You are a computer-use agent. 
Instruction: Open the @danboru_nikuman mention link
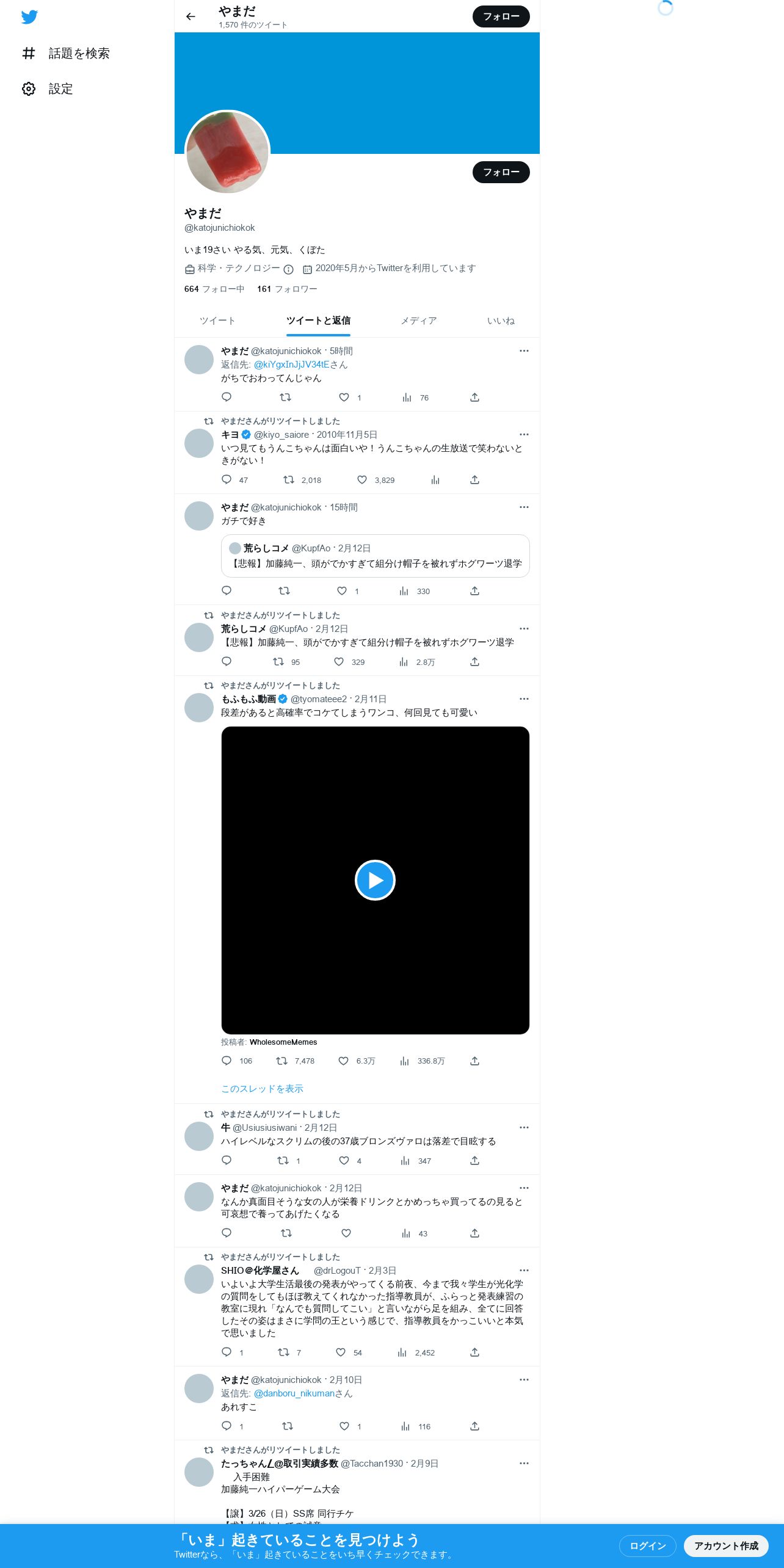pyautogui.click(x=294, y=1393)
